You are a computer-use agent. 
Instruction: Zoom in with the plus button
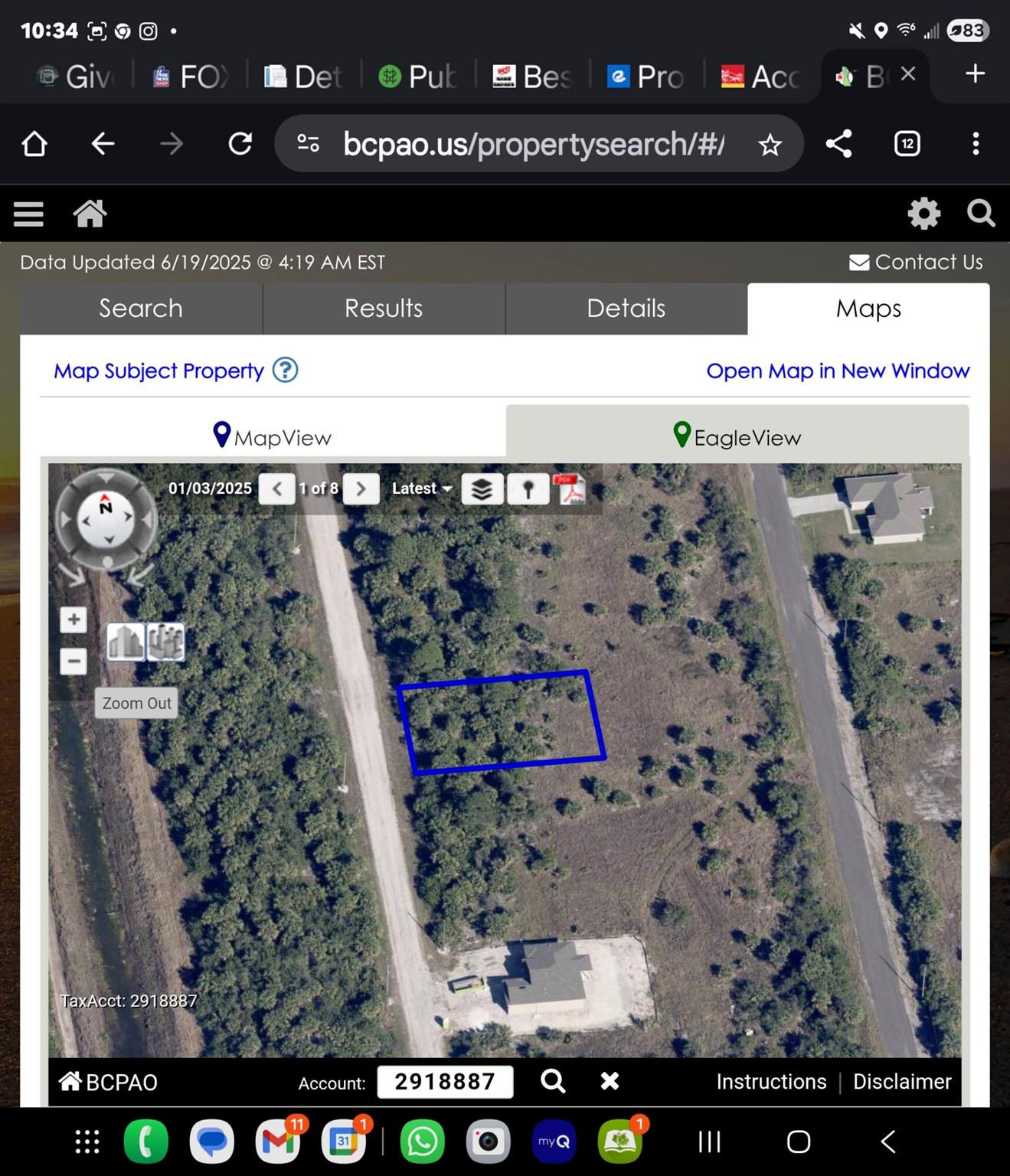[x=74, y=619]
